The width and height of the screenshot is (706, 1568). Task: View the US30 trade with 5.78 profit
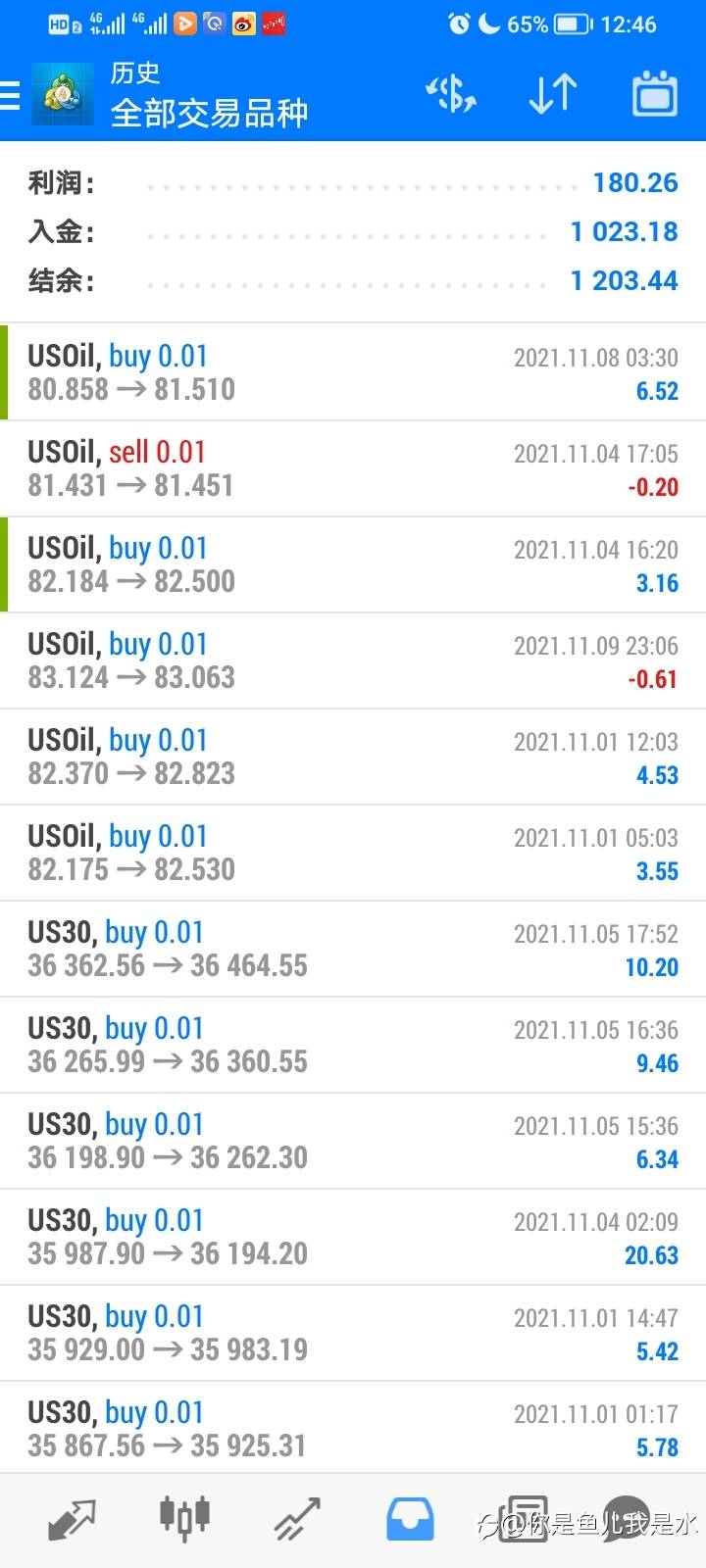(353, 1429)
